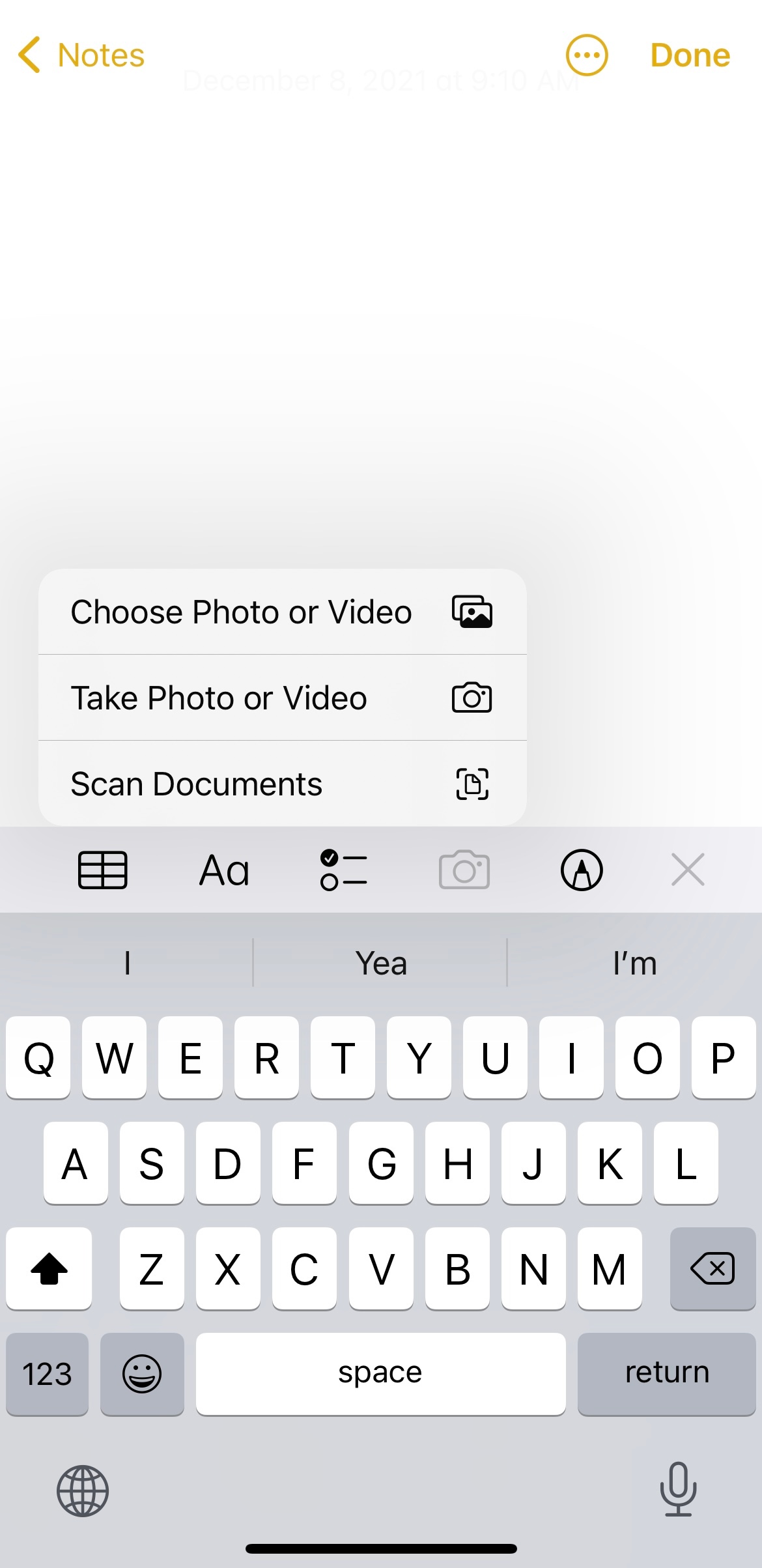The height and width of the screenshot is (1568, 762).
Task: Tap the return key
Action: pyautogui.click(x=667, y=1373)
